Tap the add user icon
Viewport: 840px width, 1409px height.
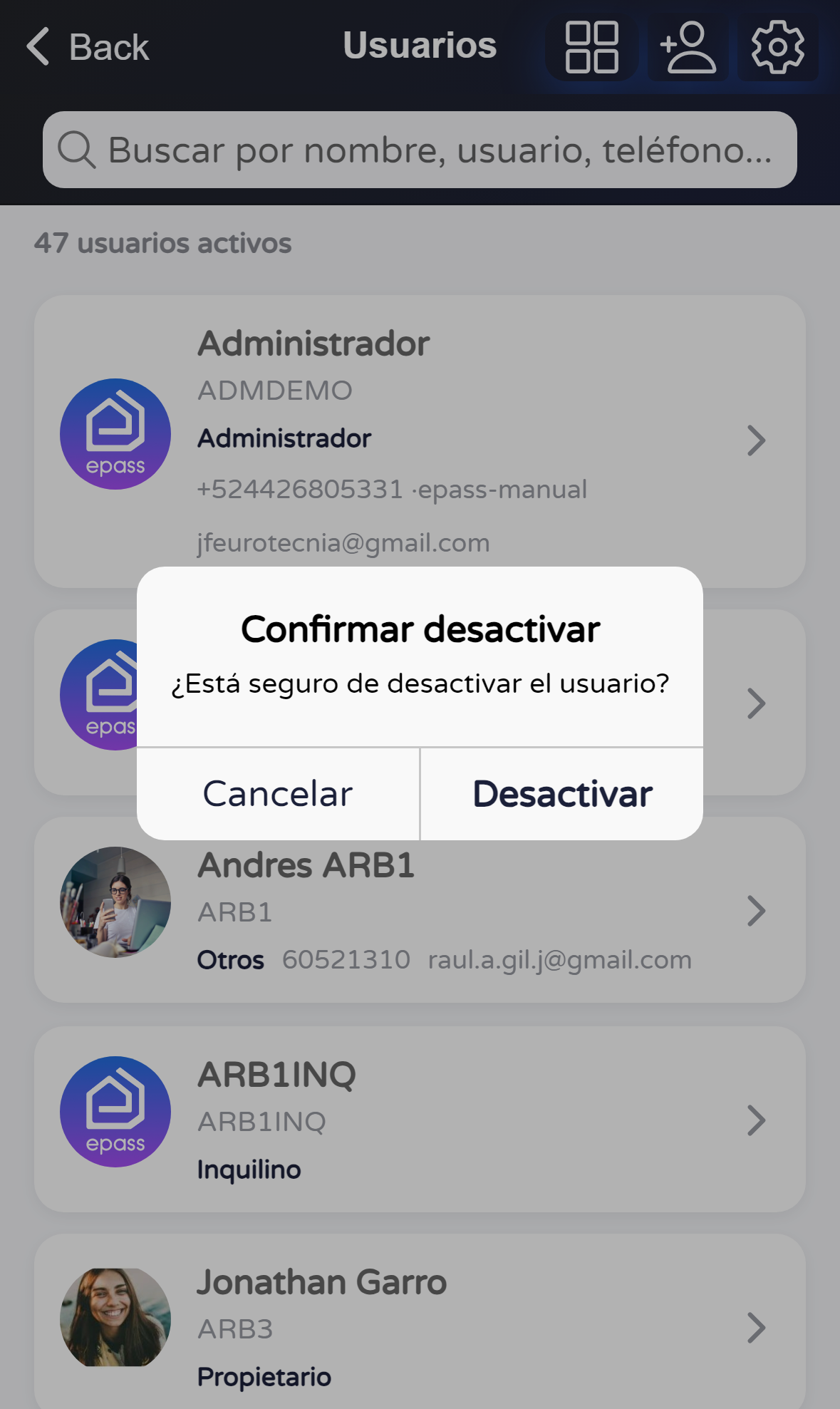click(x=688, y=47)
